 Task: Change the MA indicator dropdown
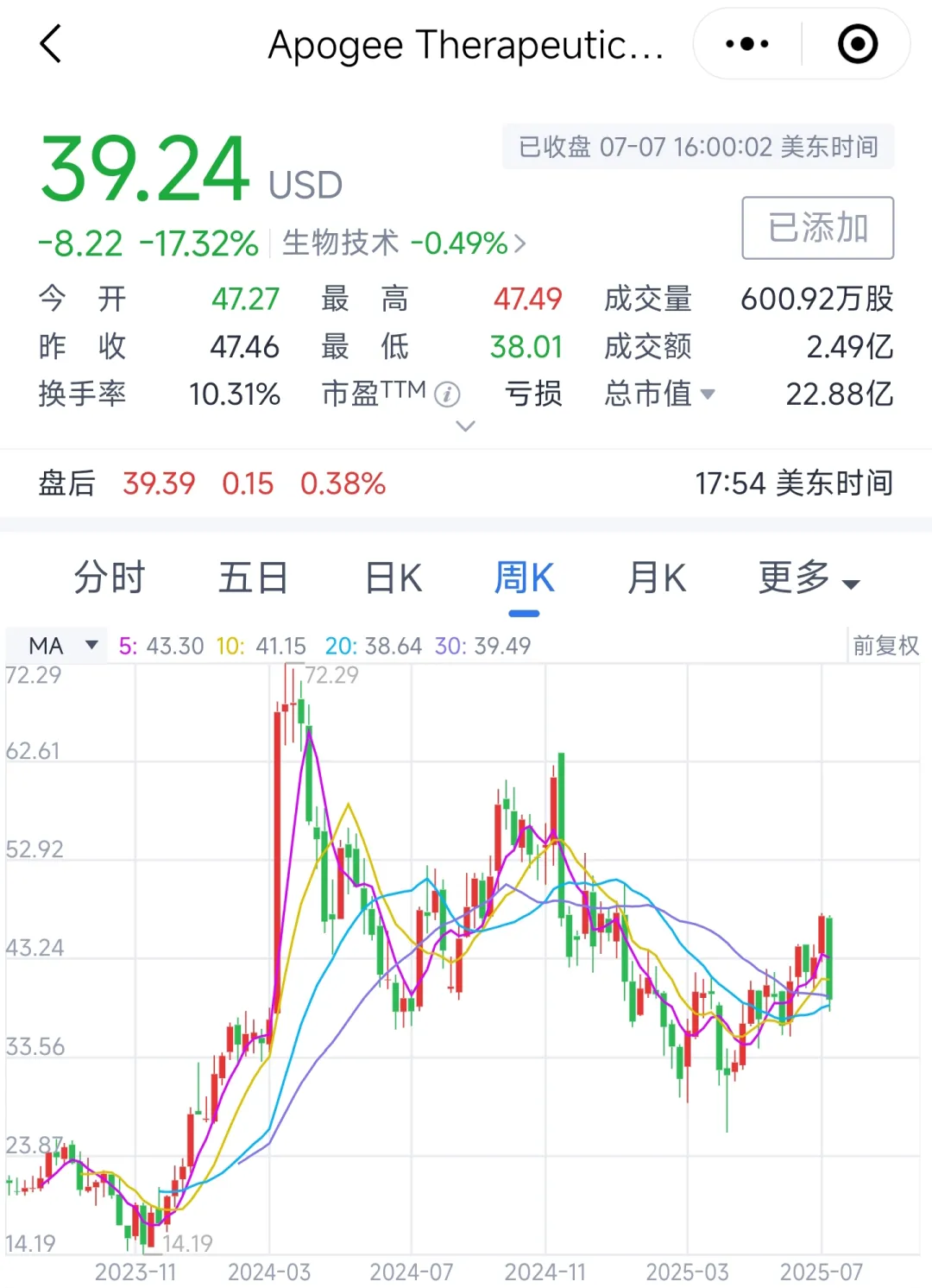[x=62, y=646]
